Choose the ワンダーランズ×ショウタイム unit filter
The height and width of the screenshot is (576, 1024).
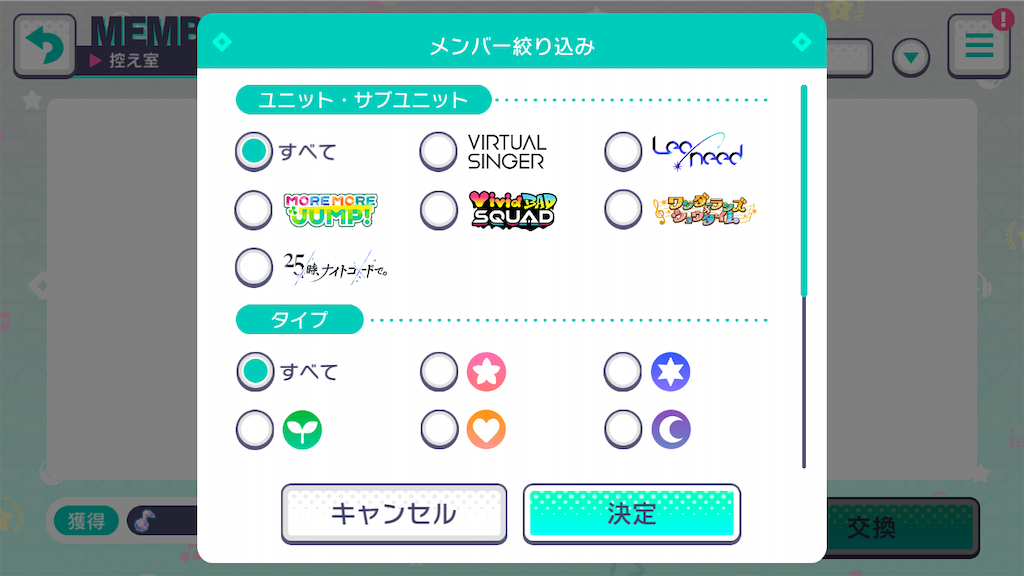click(623, 210)
